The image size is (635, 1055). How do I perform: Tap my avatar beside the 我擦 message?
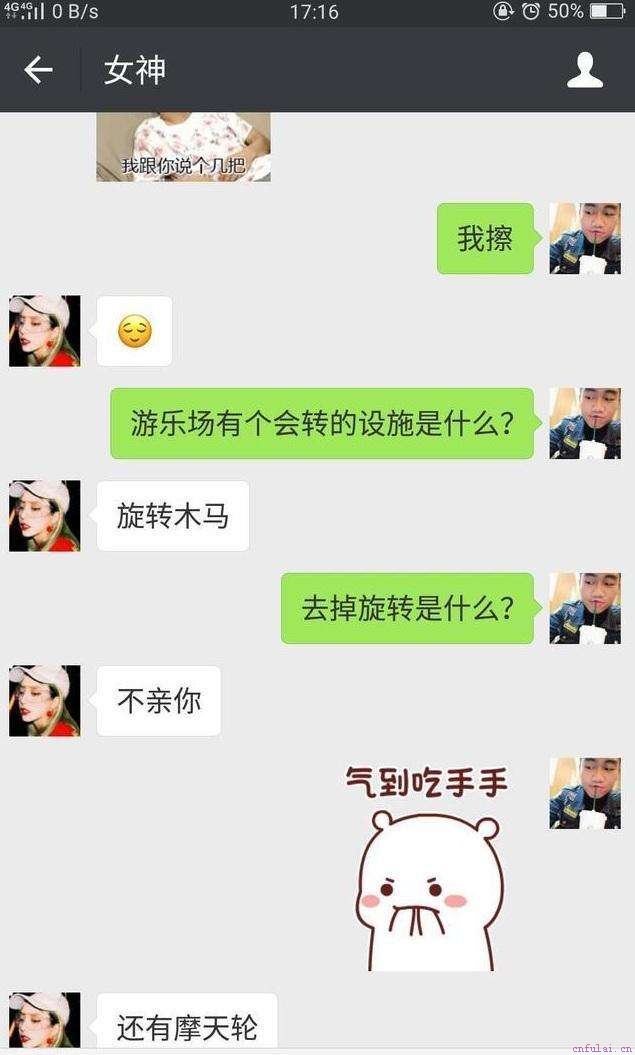pos(585,239)
